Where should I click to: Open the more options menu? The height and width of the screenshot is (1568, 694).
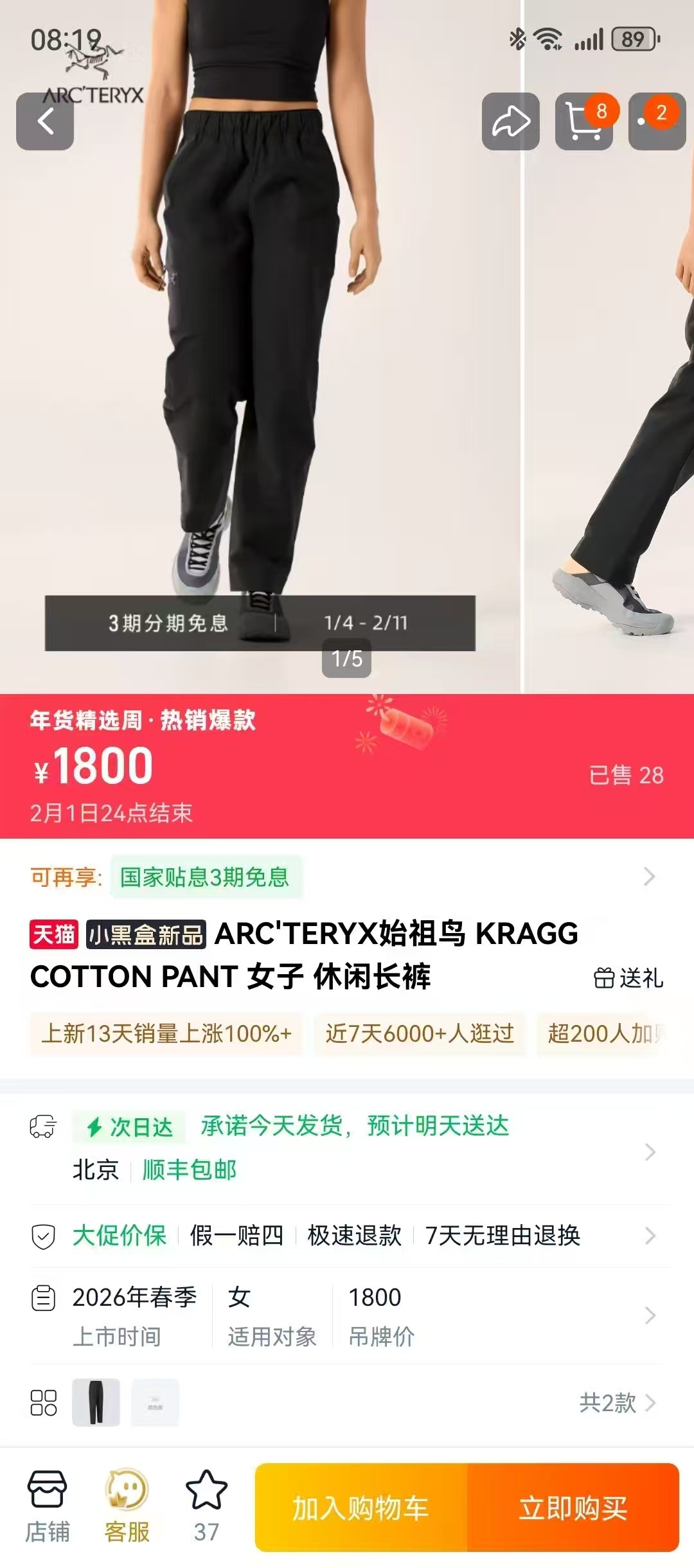click(657, 121)
